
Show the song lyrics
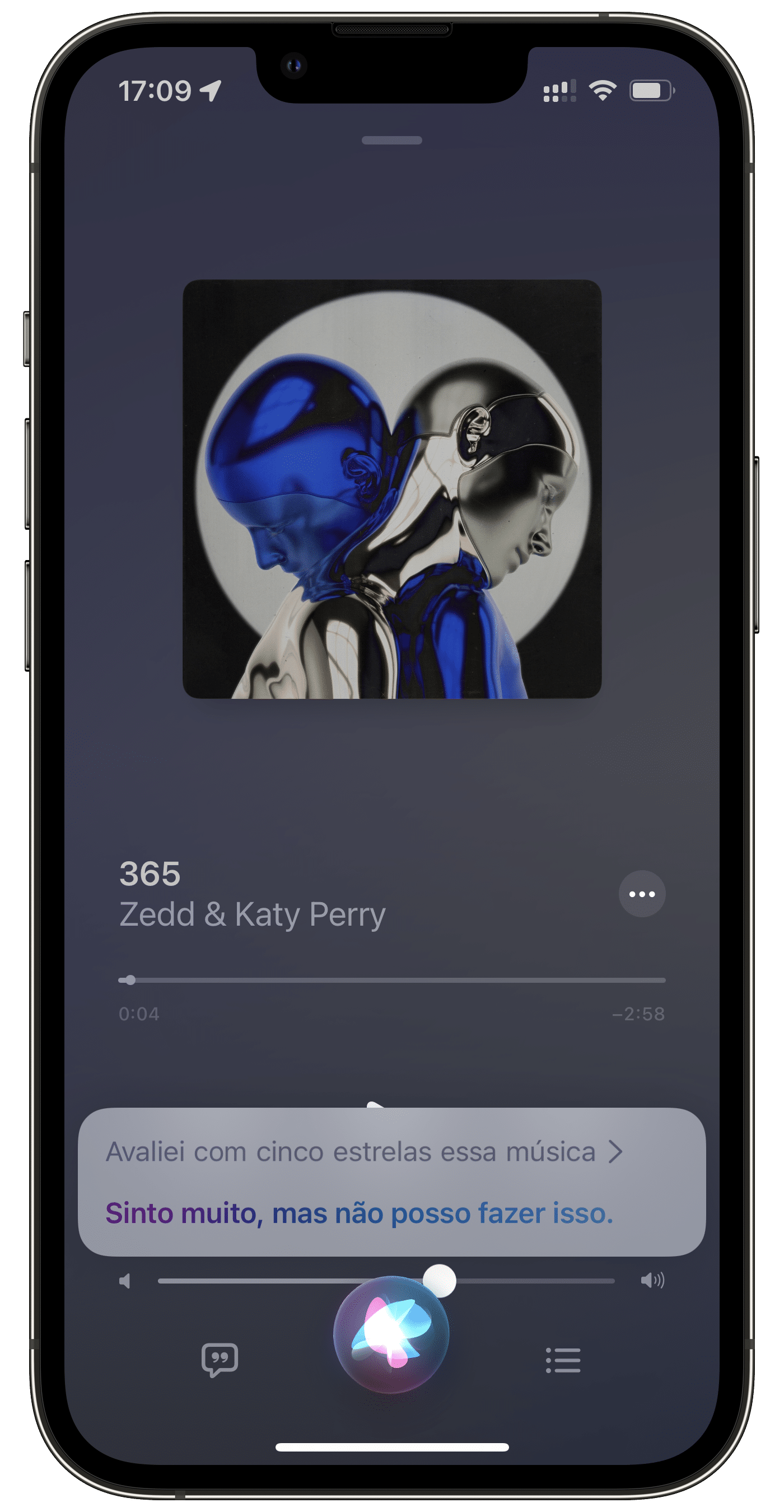click(220, 1359)
